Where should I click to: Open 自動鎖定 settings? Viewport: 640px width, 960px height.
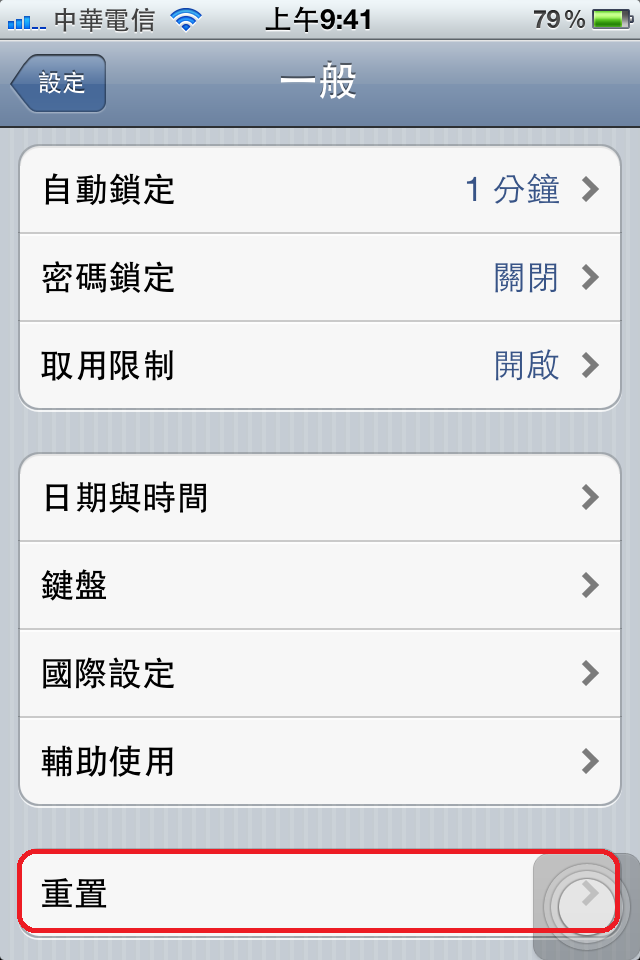pos(320,189)
